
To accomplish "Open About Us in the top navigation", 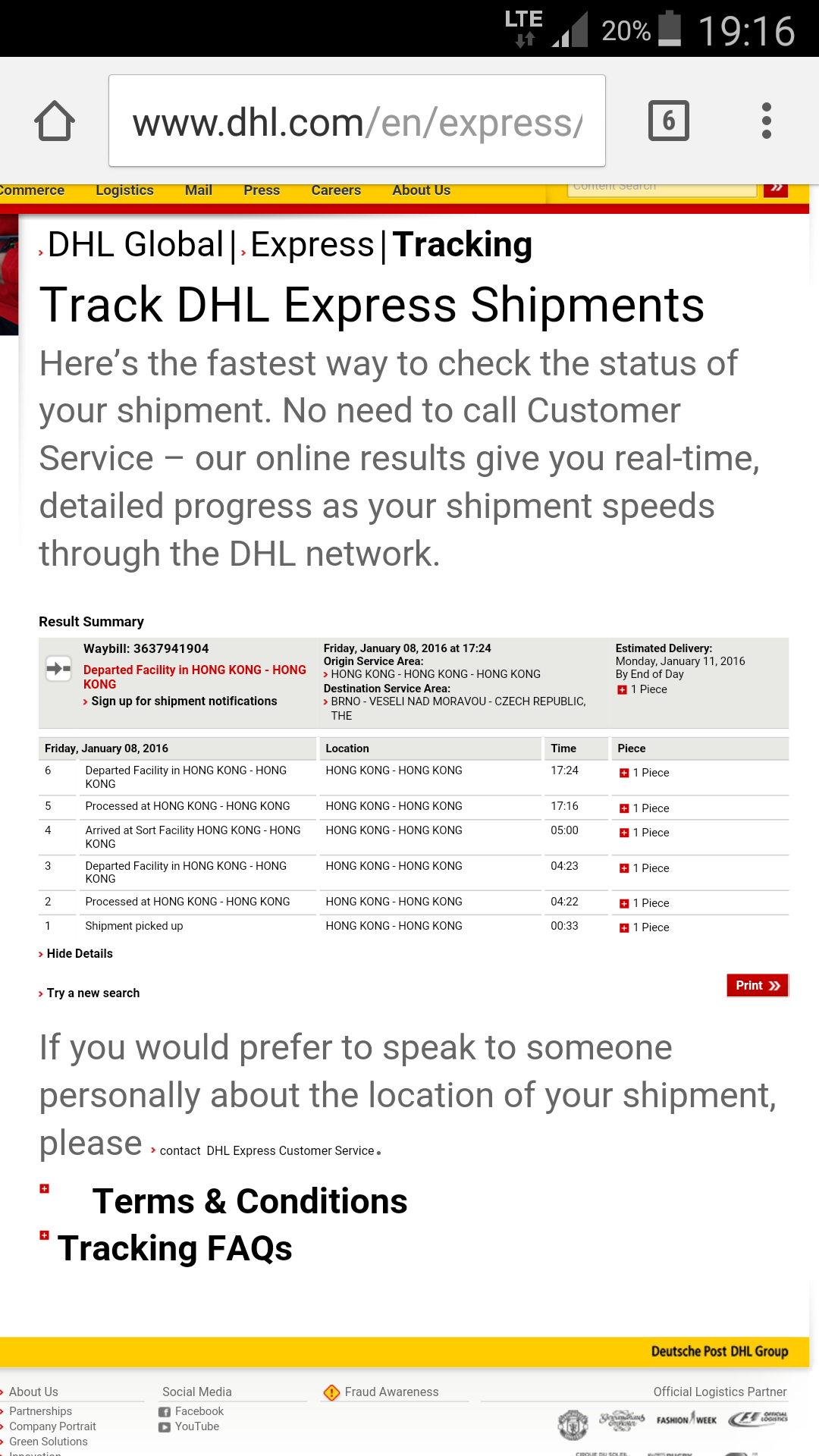I will (421, 190).
